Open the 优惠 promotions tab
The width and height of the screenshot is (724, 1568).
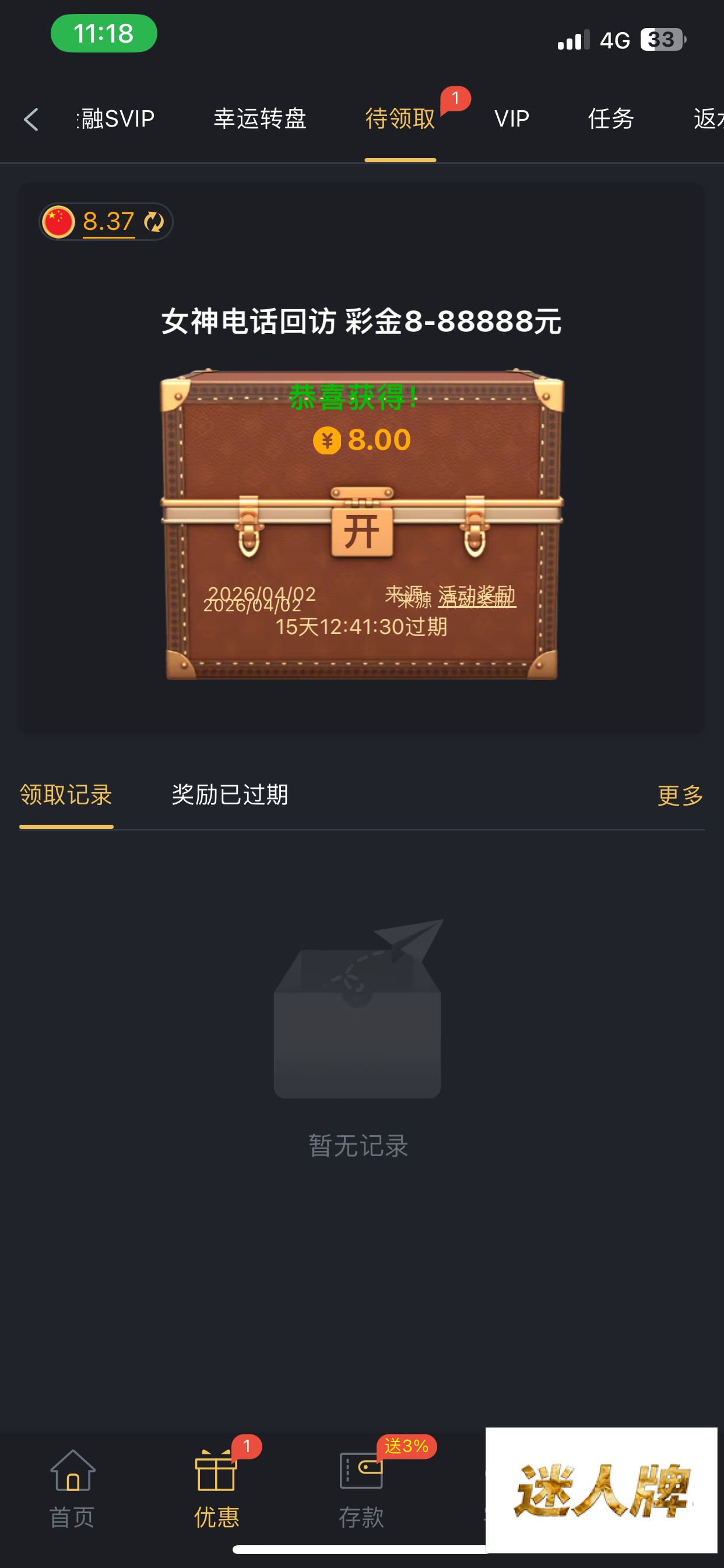coord(217,1488)
